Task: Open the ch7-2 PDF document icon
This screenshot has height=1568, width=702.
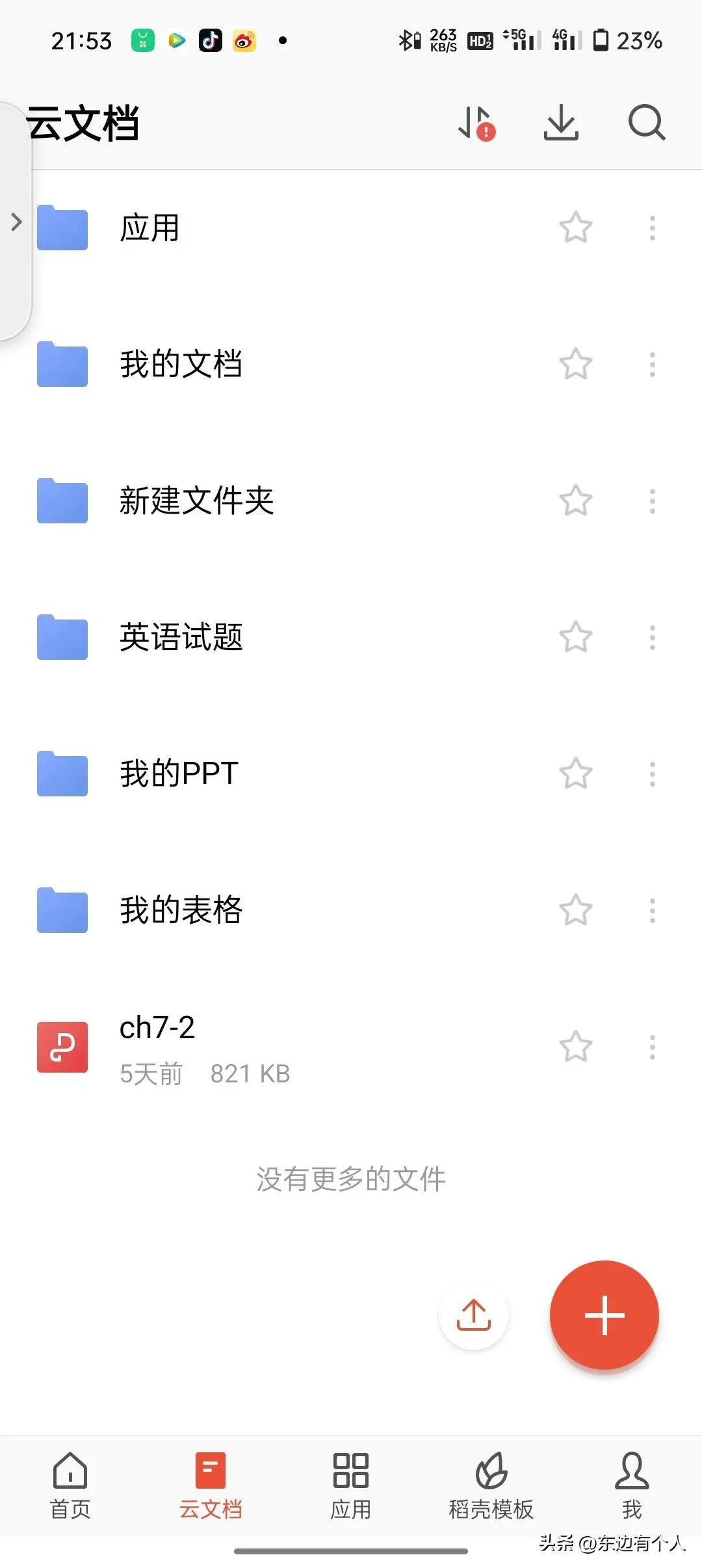Action: coord(62,1047)
